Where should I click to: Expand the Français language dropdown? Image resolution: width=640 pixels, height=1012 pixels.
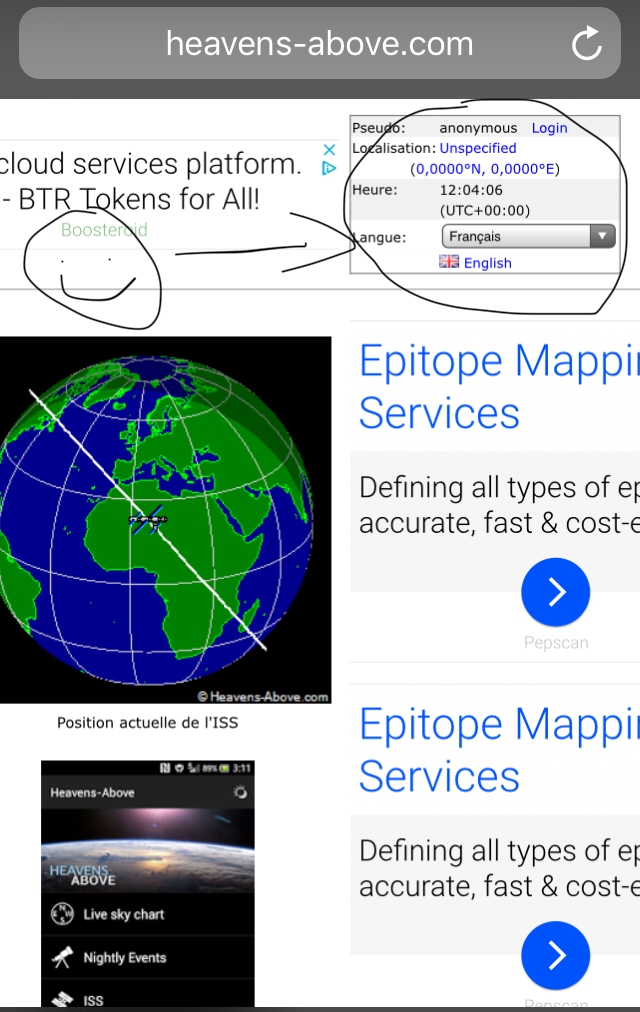pos(528,237)
